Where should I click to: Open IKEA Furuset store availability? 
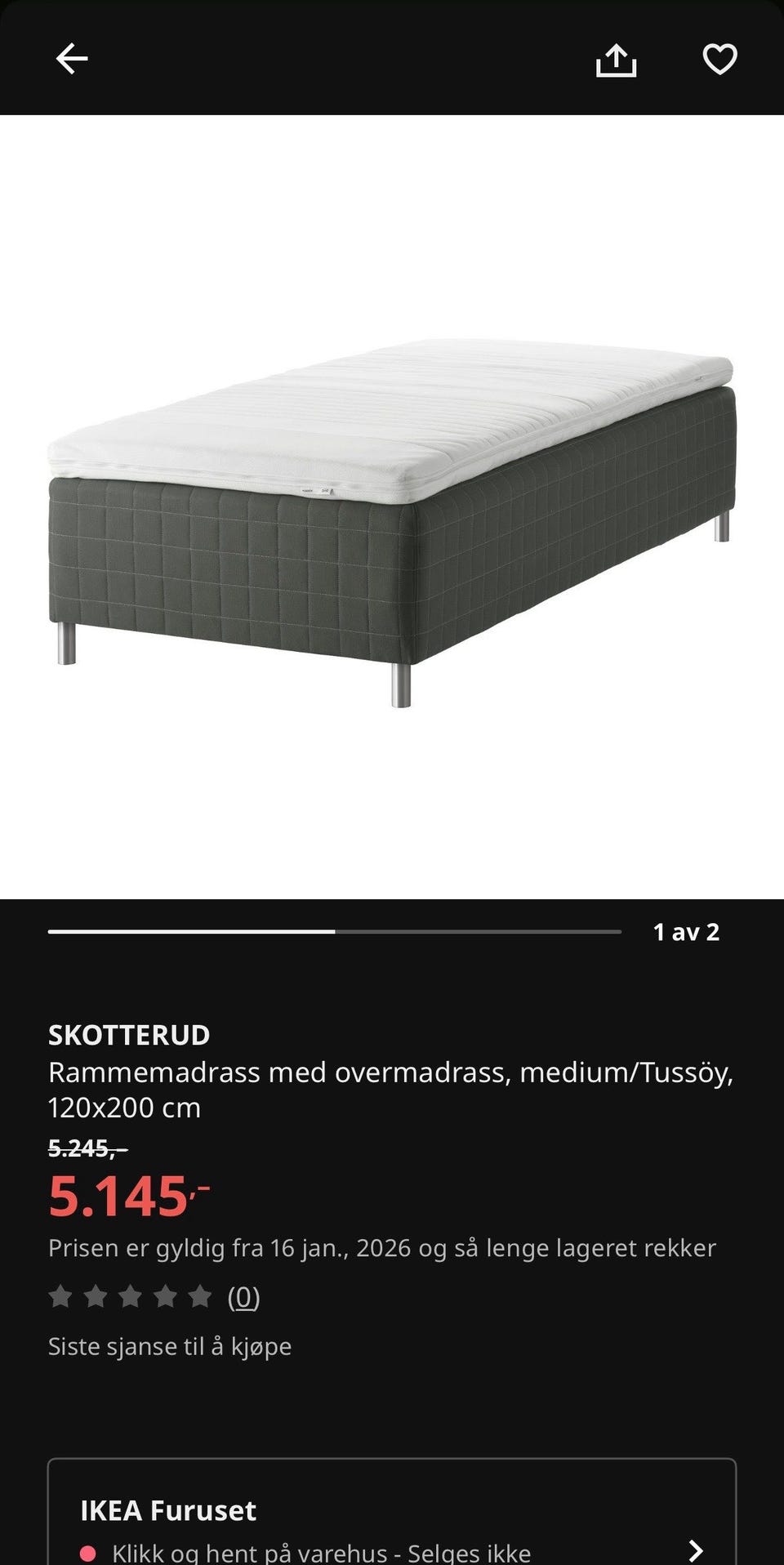392,1527
